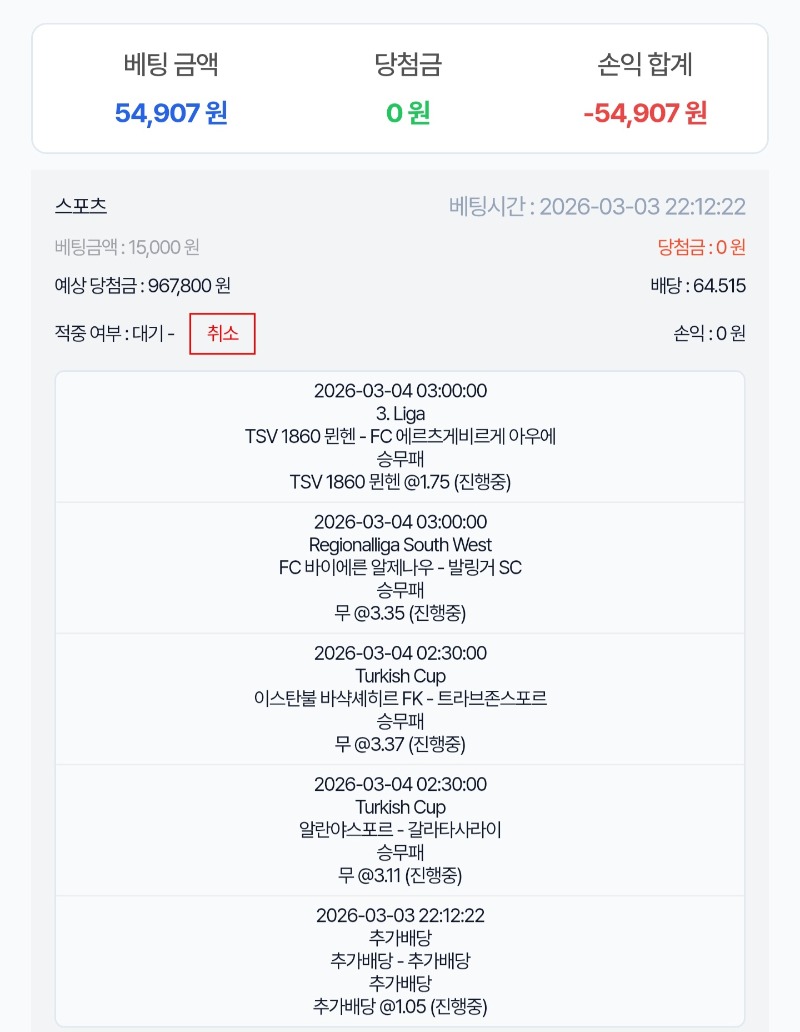The image size is (800, 1032).
Task: Open the underlined 스포츠 link
Action: [81, 206]
